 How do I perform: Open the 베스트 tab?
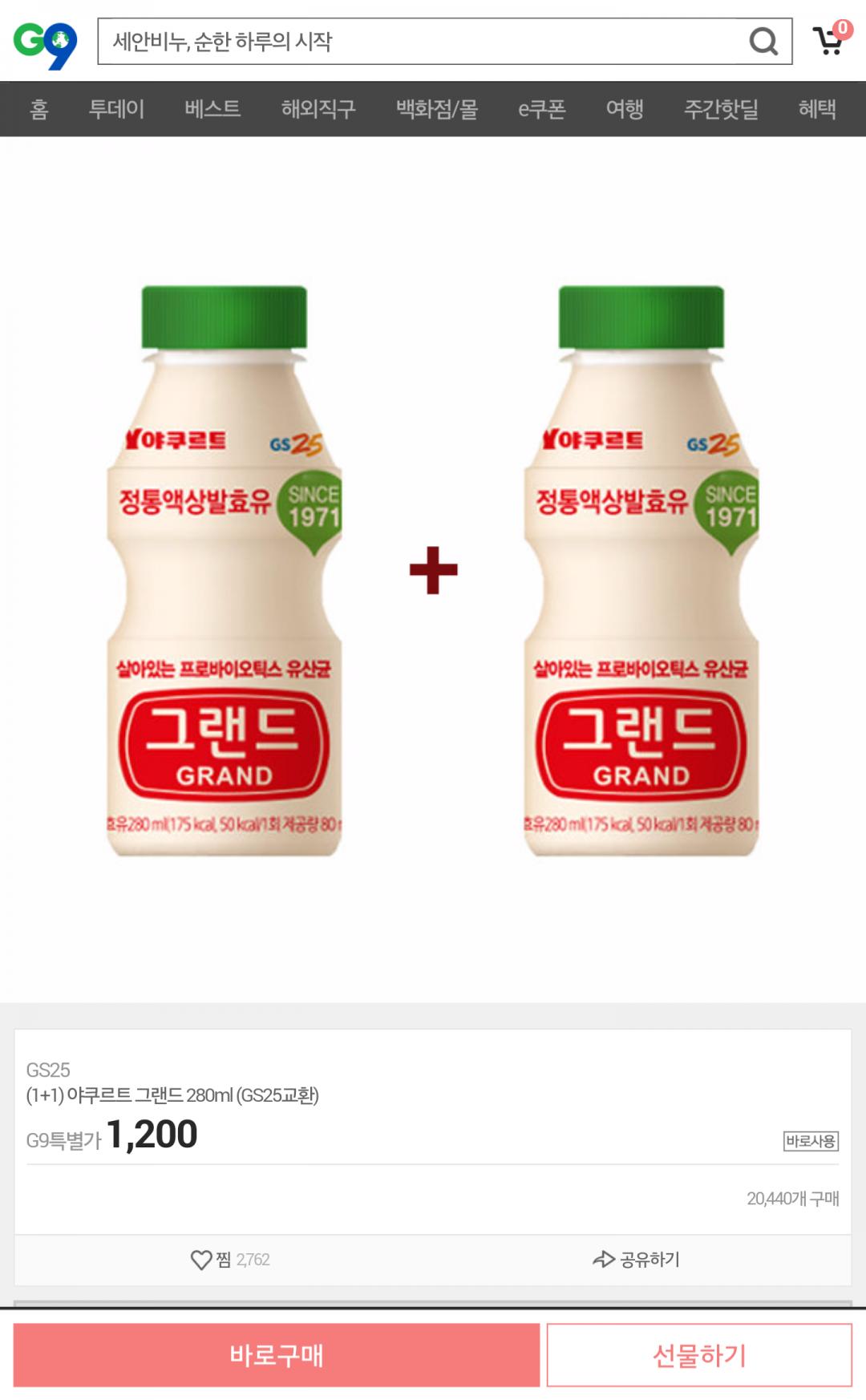tap(212, 109)
